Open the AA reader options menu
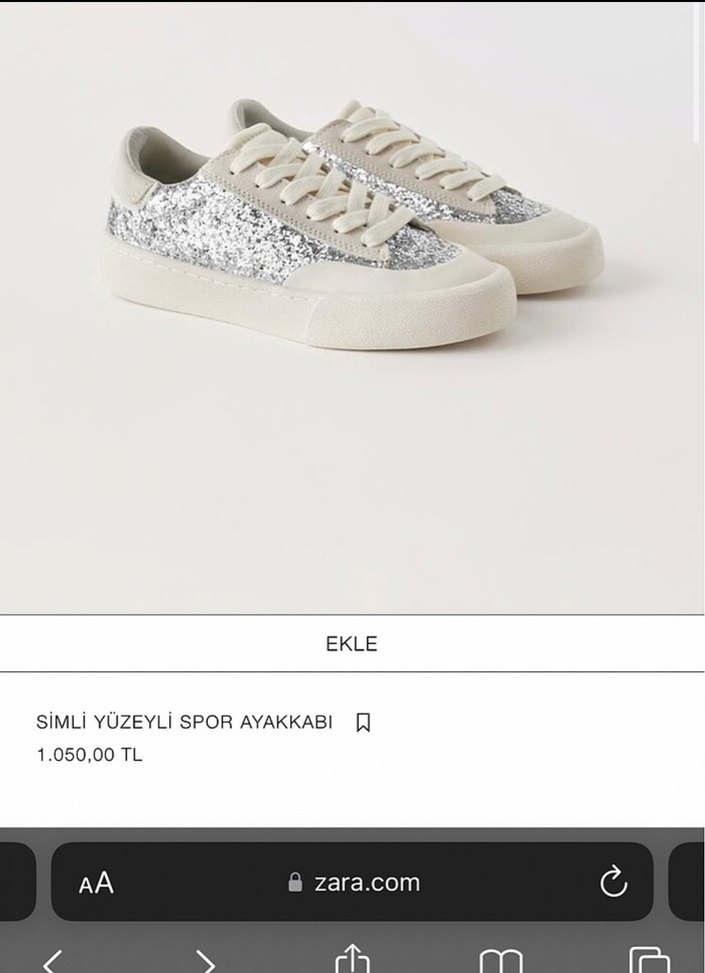The width and height of the screenshot is (705, 973). pos(96,883)
